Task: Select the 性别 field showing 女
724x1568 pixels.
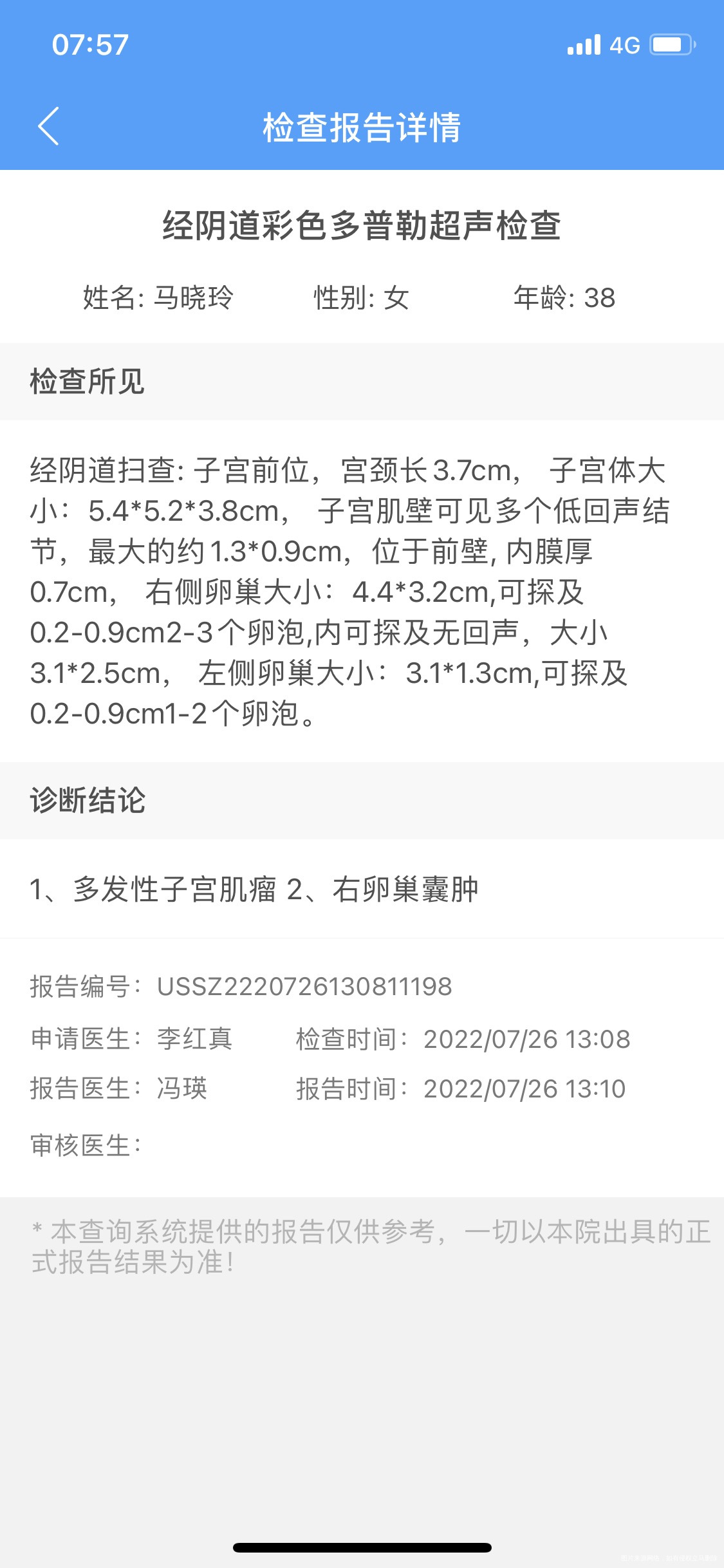Action: (x=360, y=298)
